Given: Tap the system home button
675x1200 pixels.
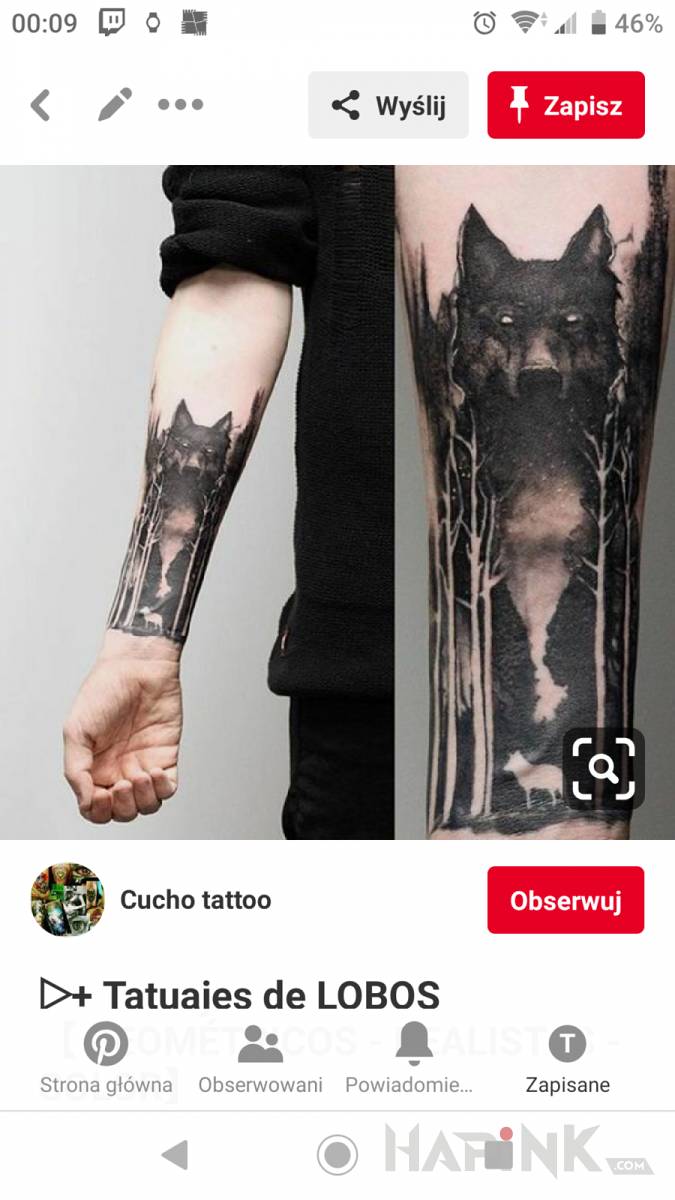Looking at the screenshot, I should pos(337,1155).
